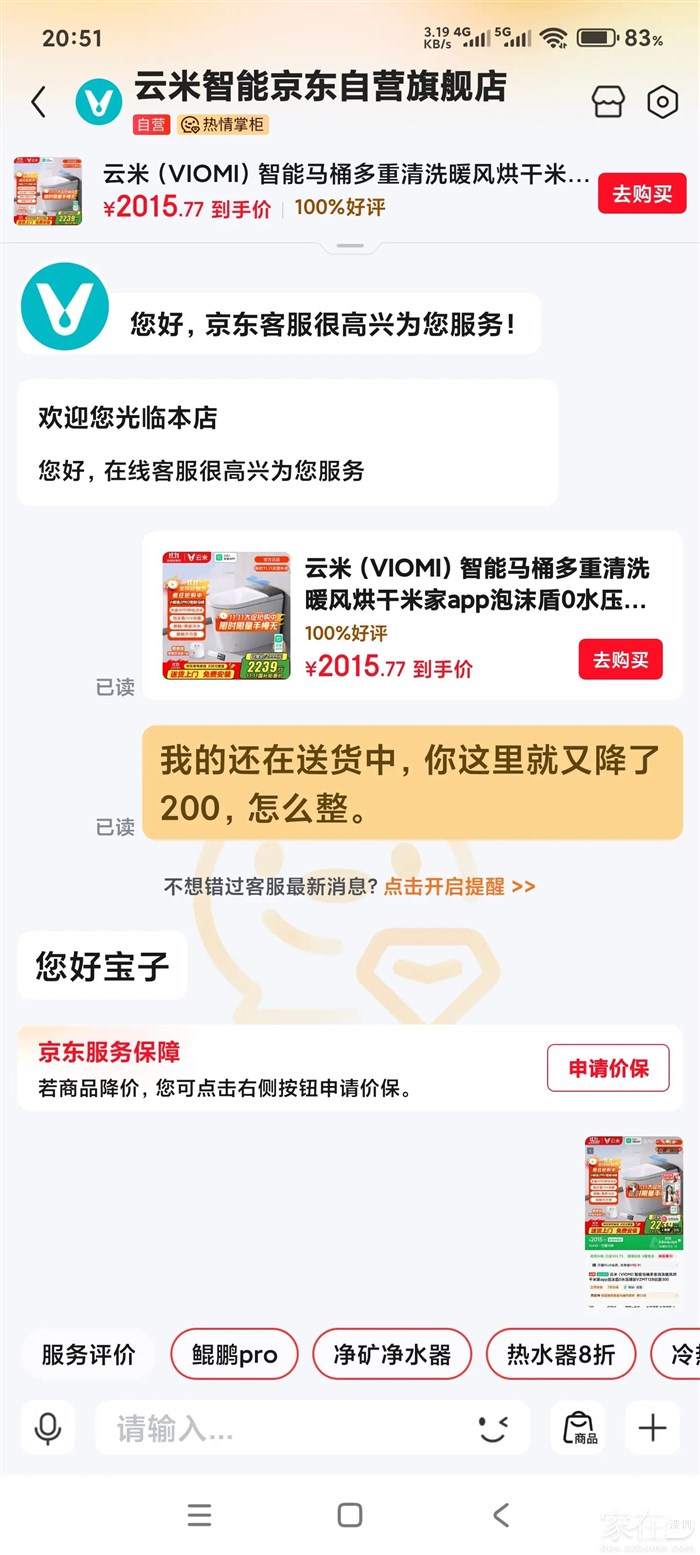Tap 点击开启提醒 link

tap(459, 886)
